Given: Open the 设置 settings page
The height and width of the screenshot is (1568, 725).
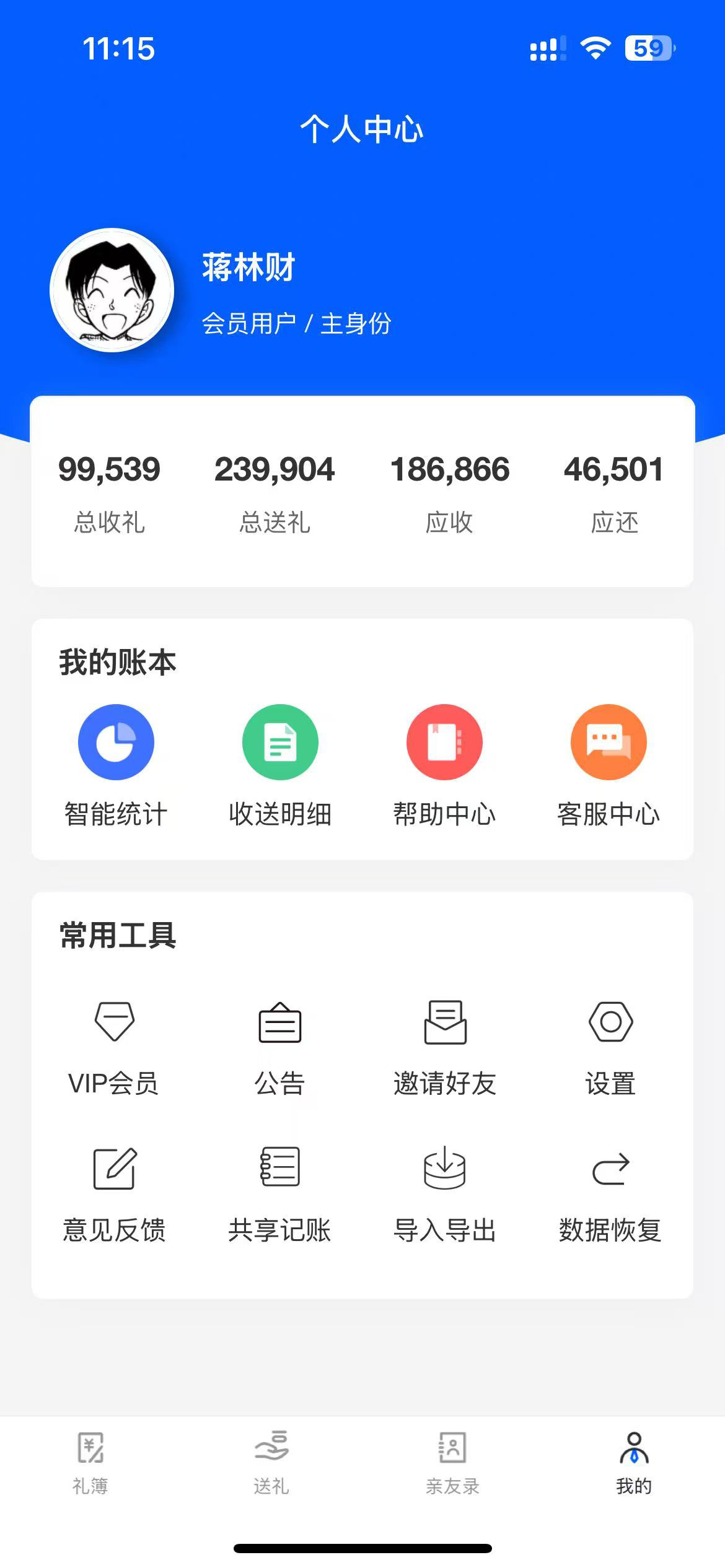Looking at the screenshot, I should tap(610, 1047).
